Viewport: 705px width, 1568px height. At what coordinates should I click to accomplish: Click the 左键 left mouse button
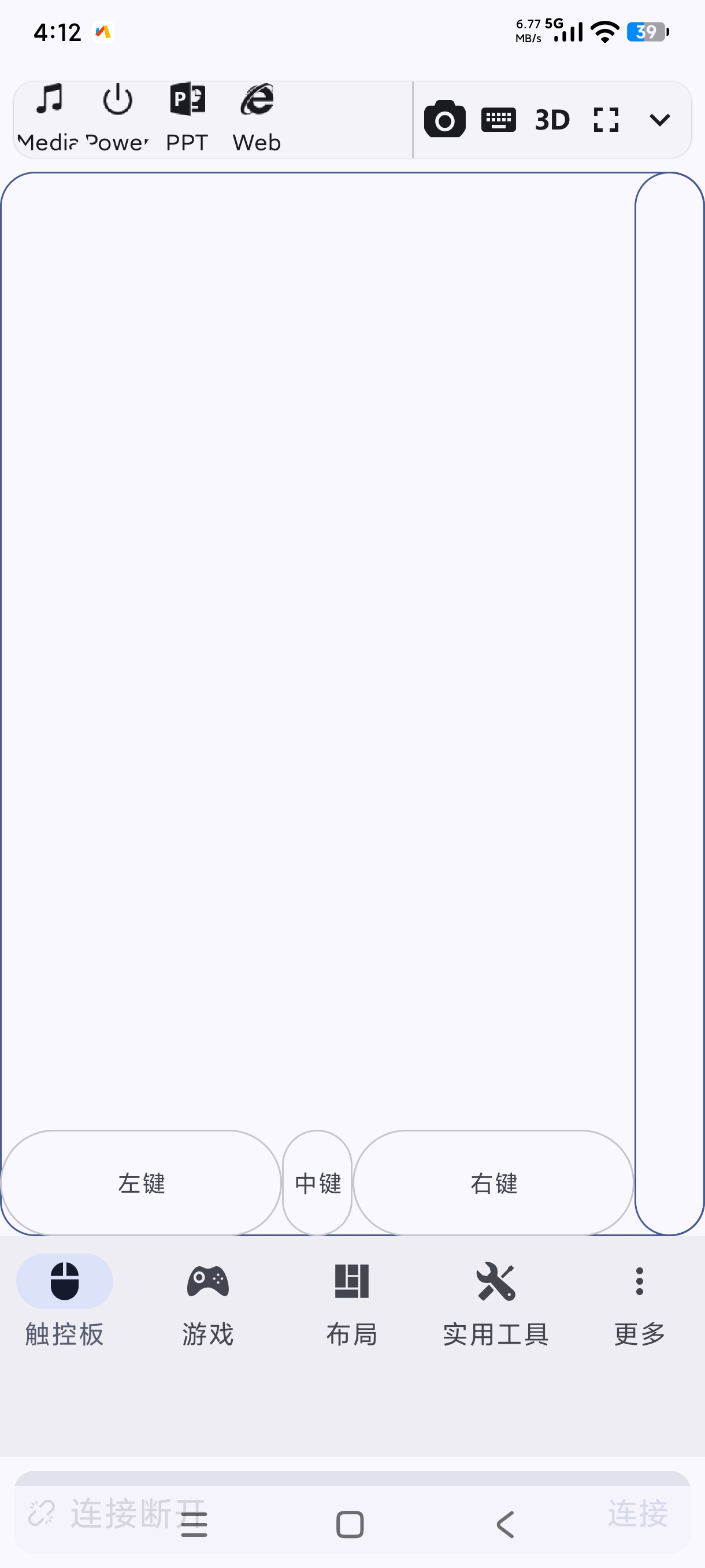(x=141, y=1183)
